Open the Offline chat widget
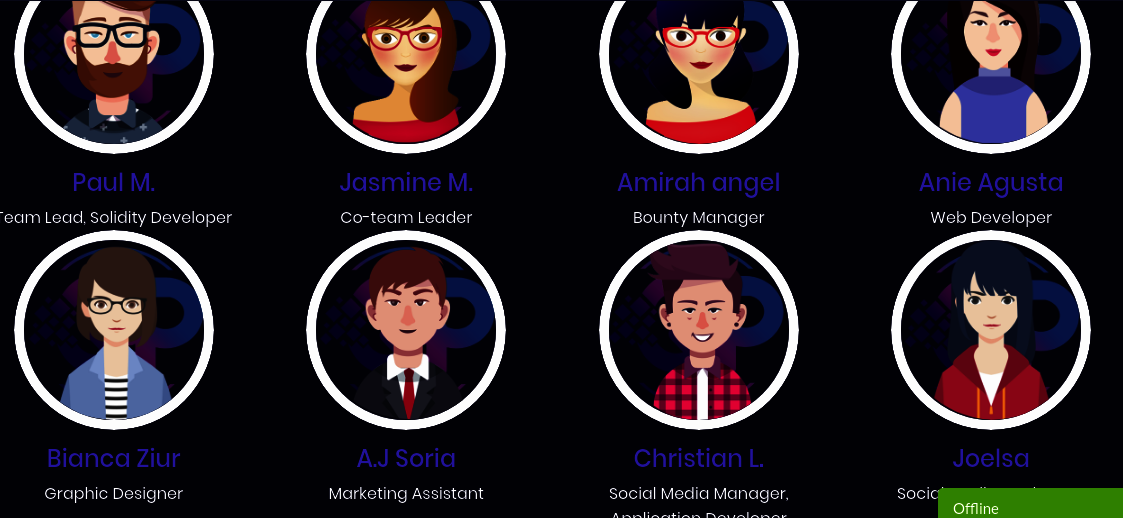This screenshot has height=518, width=1123. point(1029,505)
